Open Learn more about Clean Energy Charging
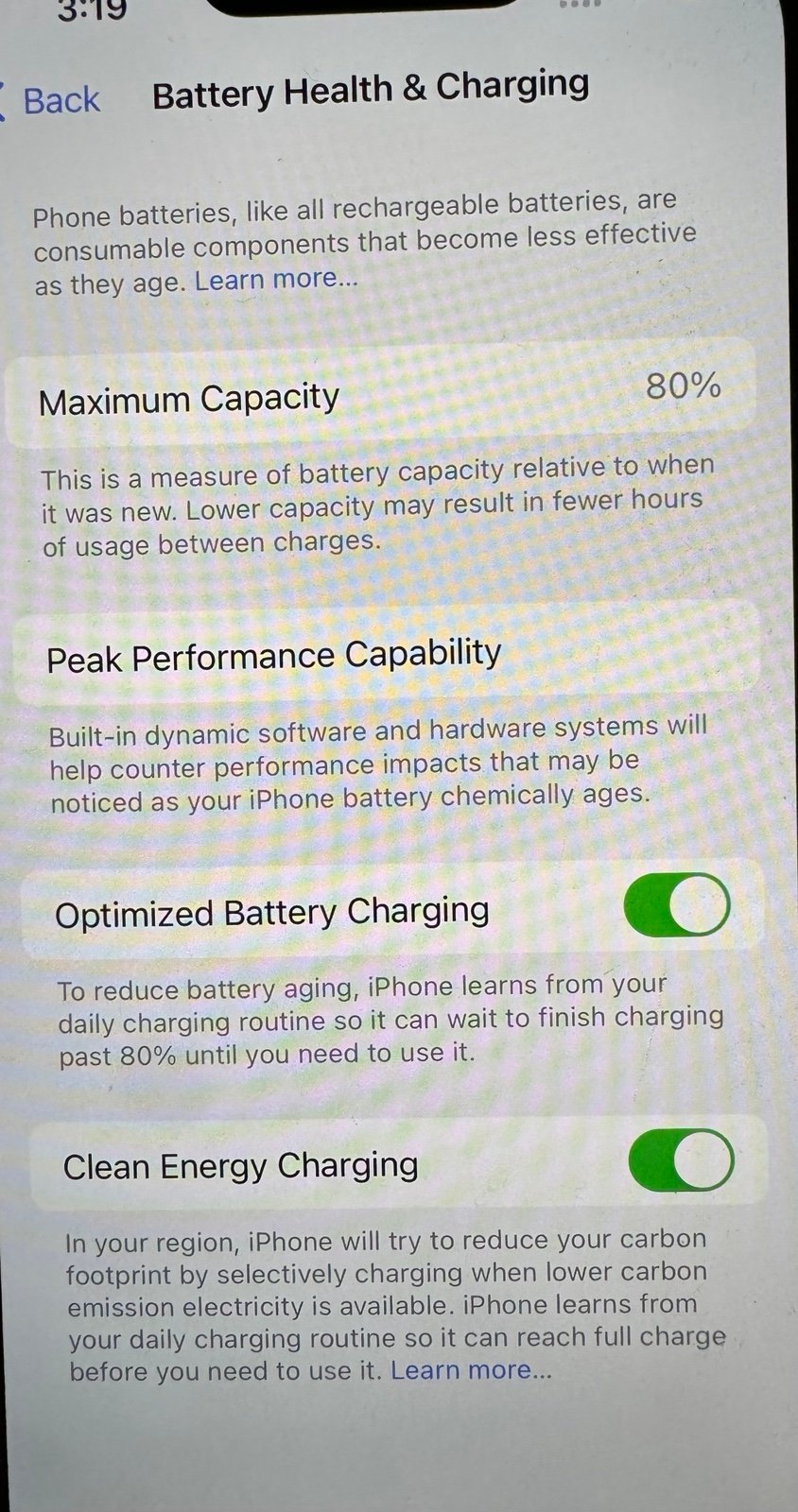 [470, 1370]
